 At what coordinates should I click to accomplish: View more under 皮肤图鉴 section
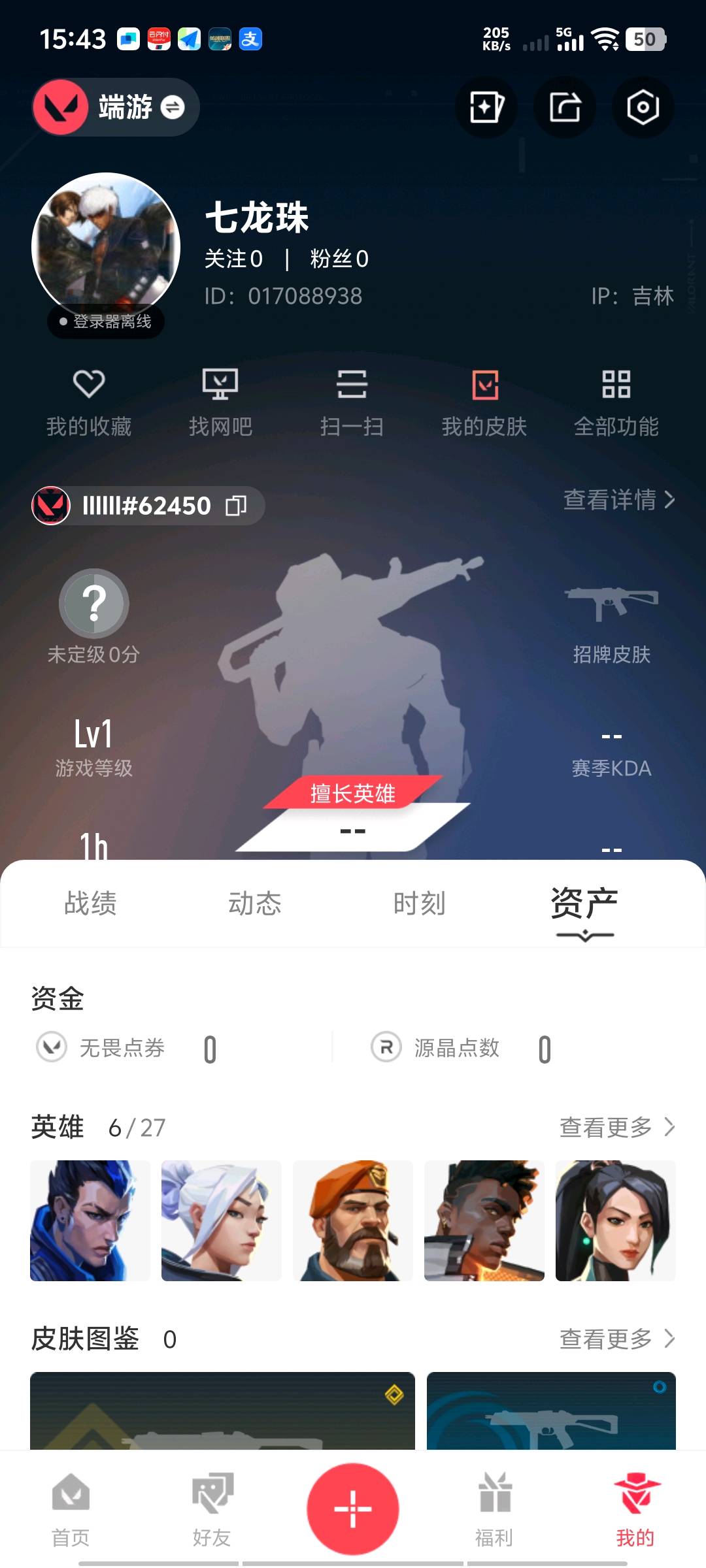[x=616, y=1339]
